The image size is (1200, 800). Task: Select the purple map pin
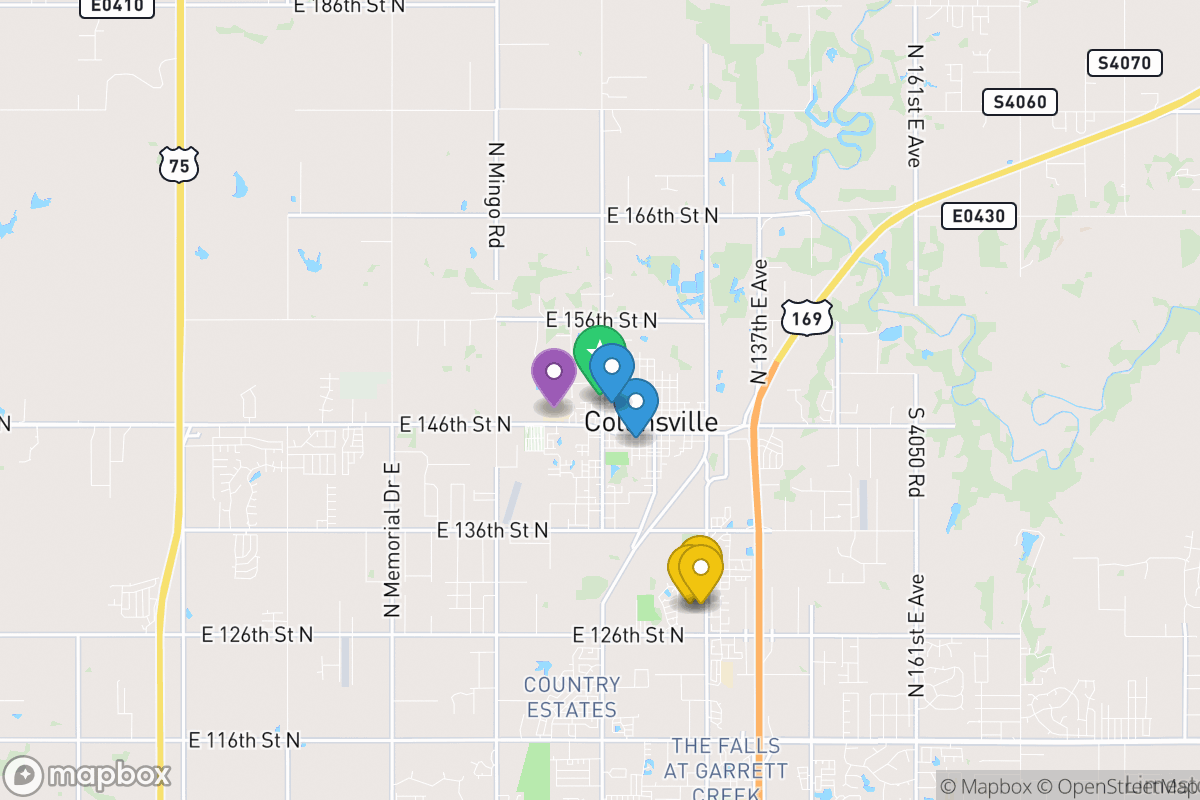coord(553,371)
